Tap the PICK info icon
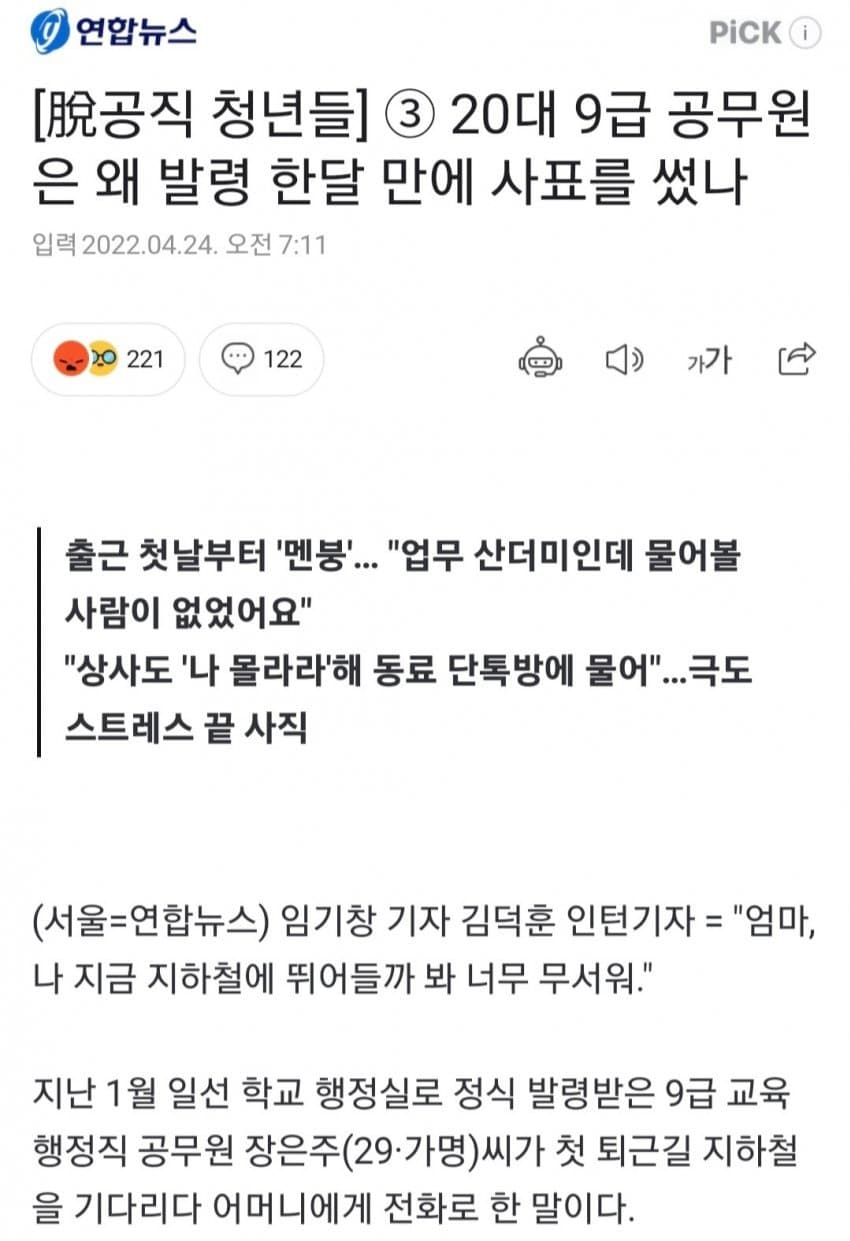This screenshot has width=850, height=1241. (x=805, y=33)
